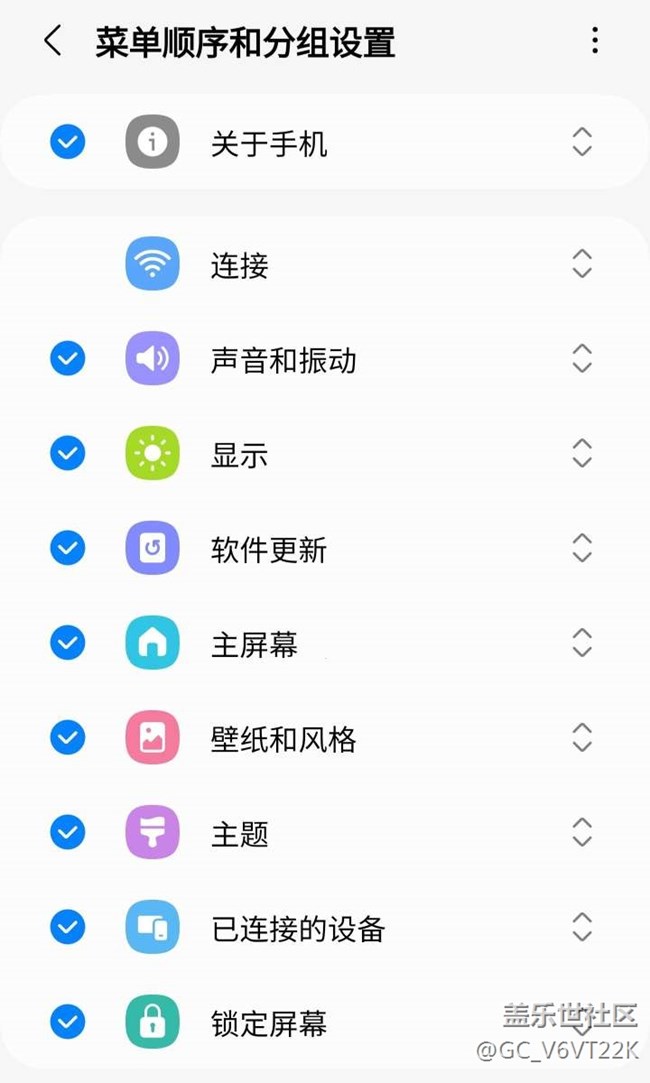Toggle the 主屏幕 checkbox
This screenshot has width=650, height=1083.
tap(68, 643)
